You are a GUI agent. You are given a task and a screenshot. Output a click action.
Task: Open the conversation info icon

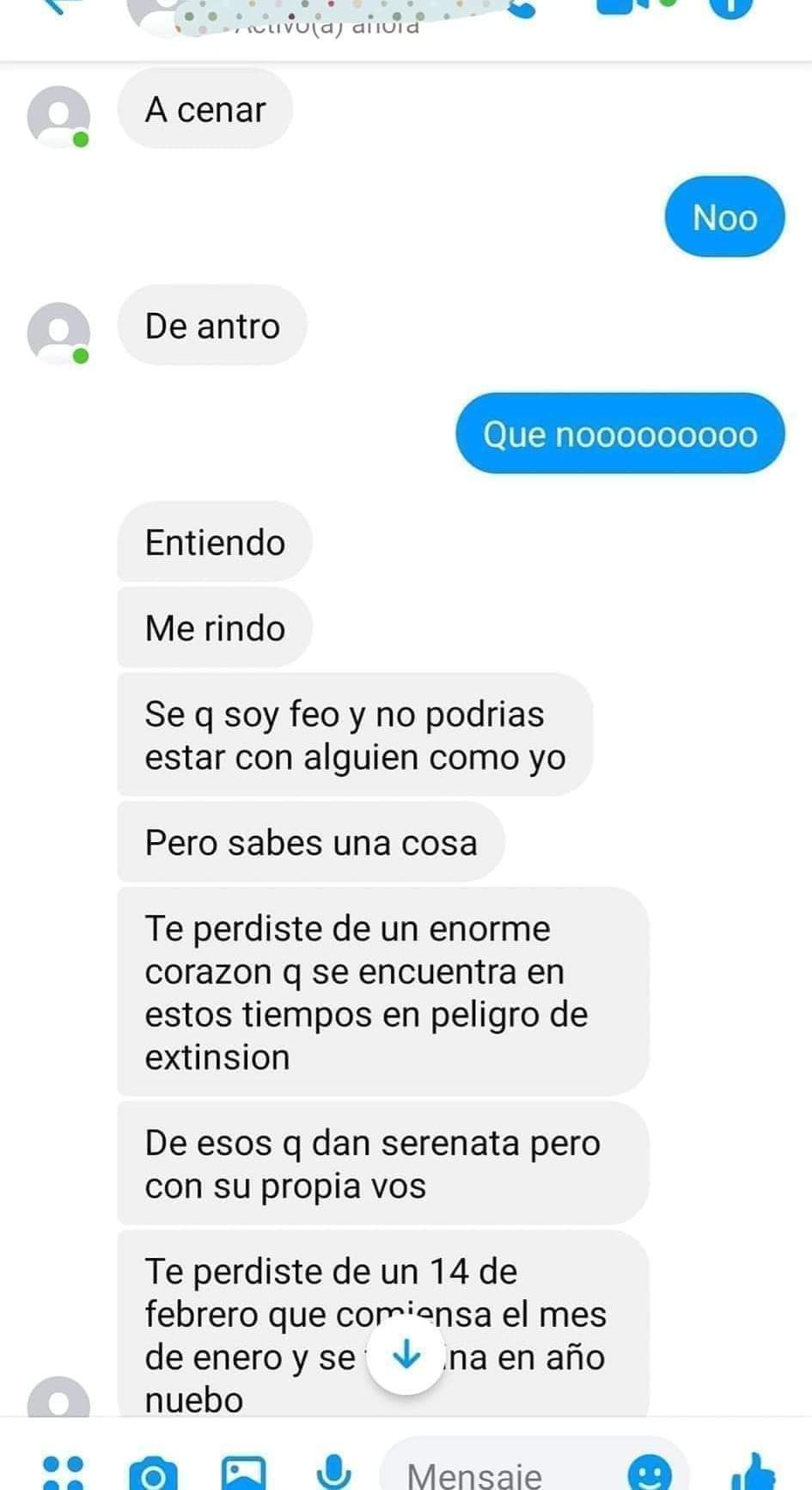click(x=730, y=7)
